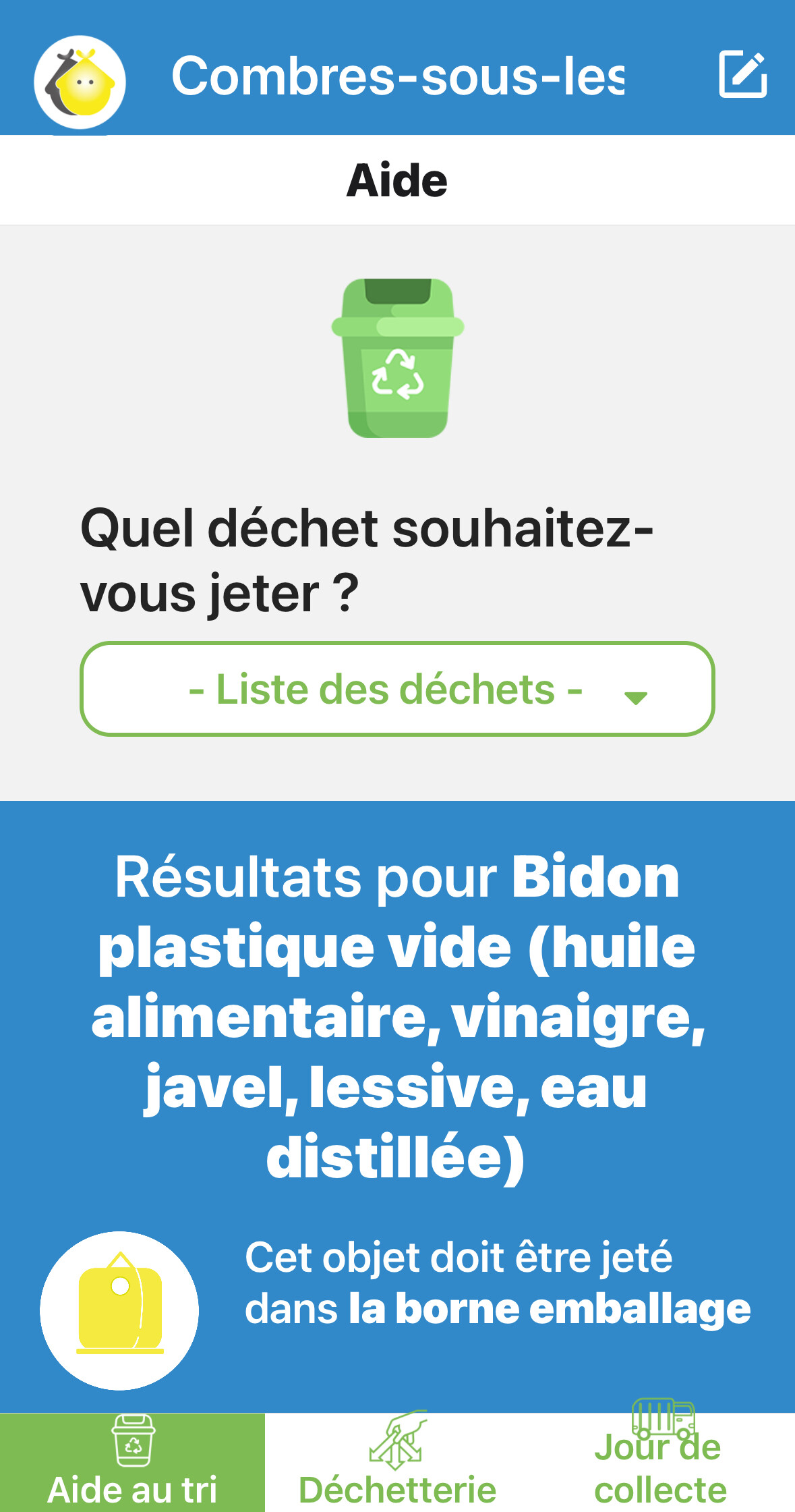The width and height of the screenshot is (795, 1512).
Task: Open the Jour de collecte tab
Action: pos(660,1462)
